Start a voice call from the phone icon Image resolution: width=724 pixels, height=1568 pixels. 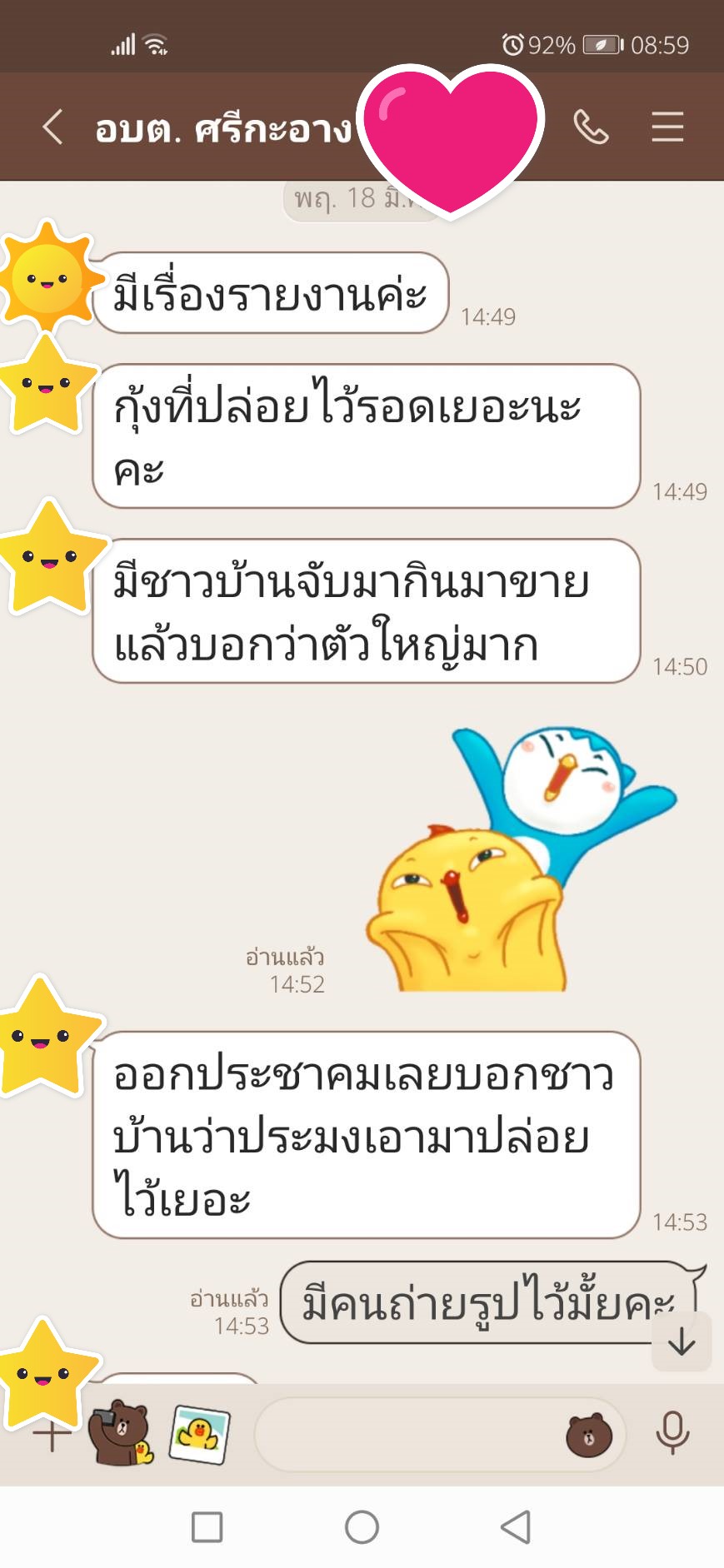[x=591, y=128]
